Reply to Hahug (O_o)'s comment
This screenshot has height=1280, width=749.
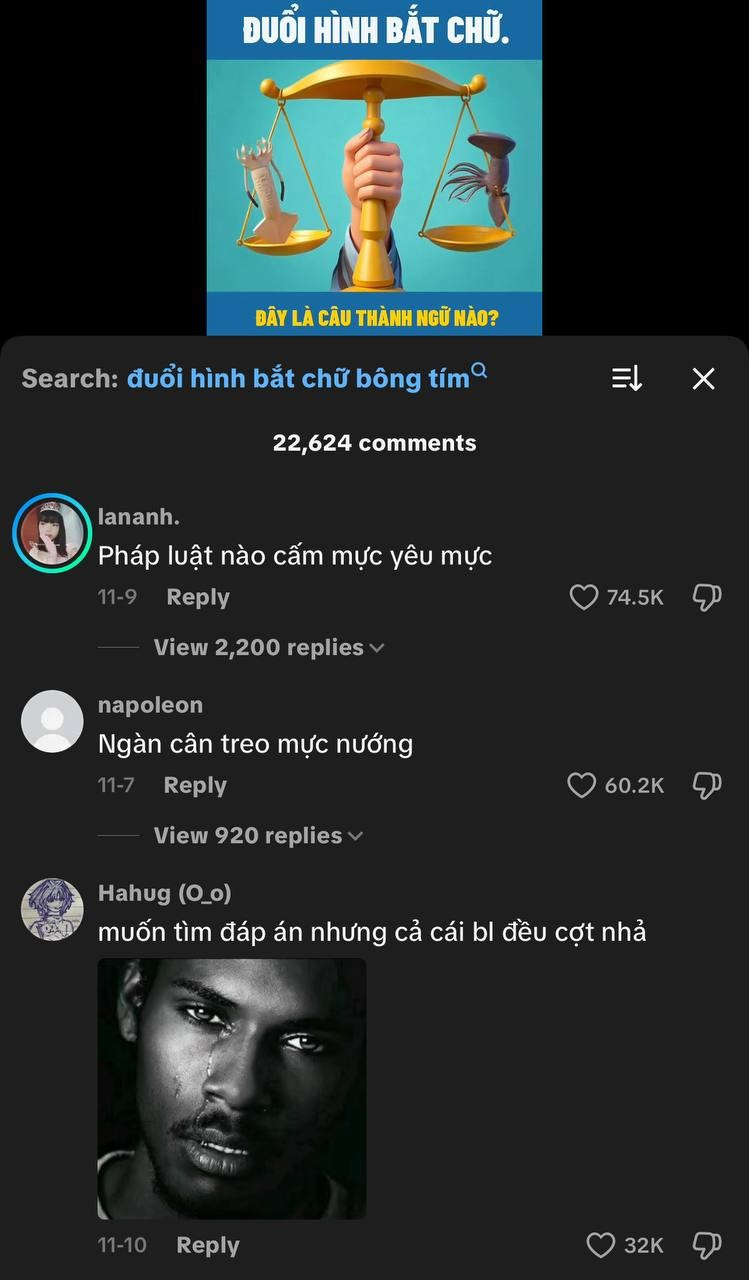pyautogui.click(x=207, y=1245)
